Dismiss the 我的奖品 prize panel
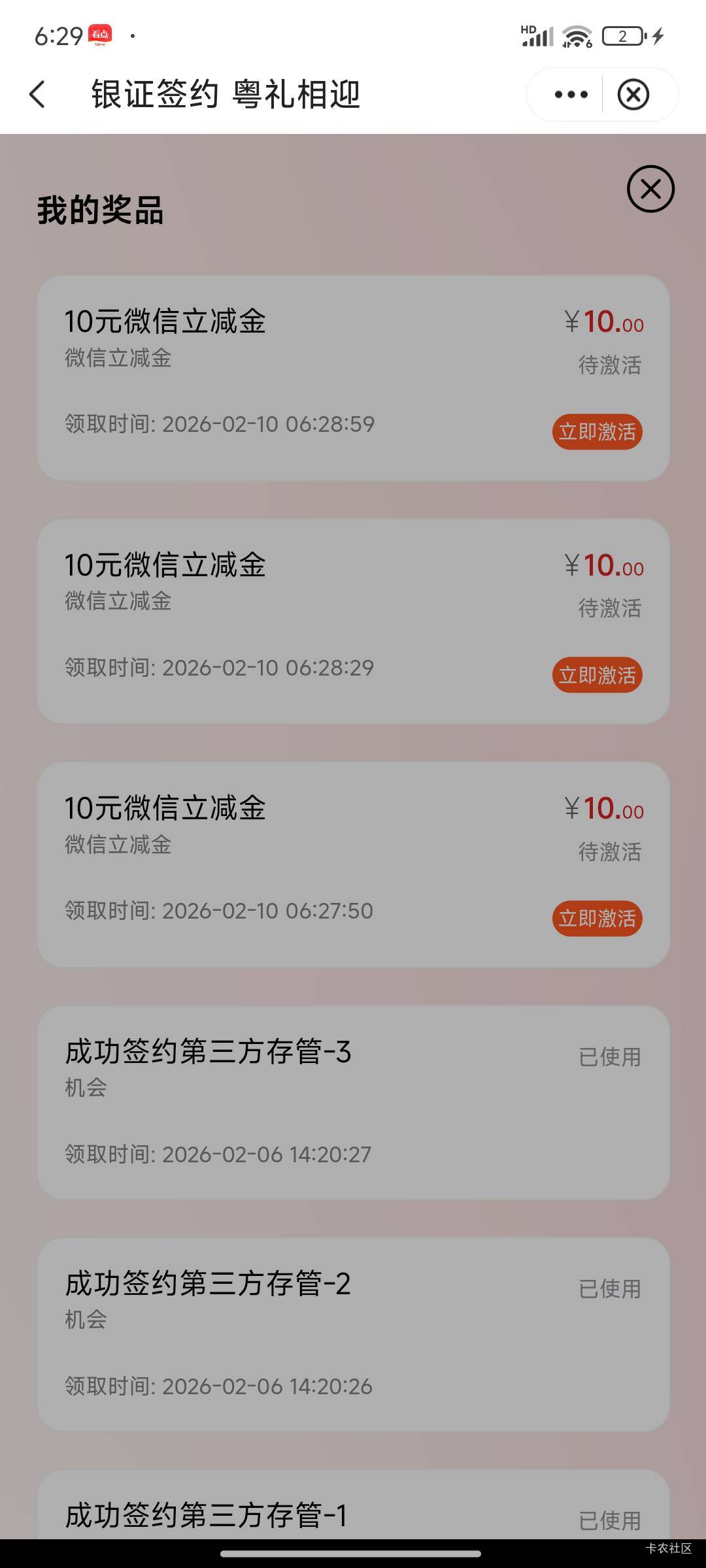 (650, 189)
